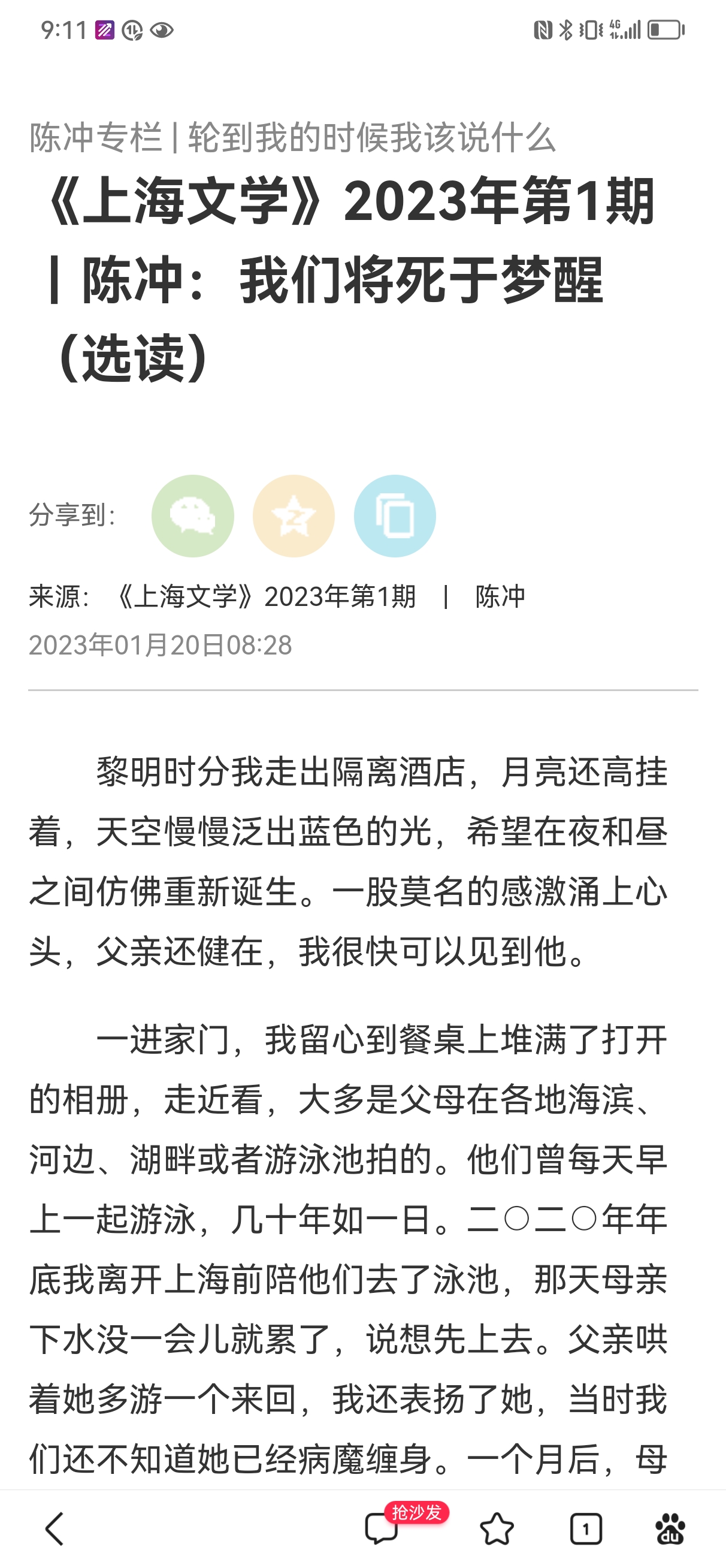Copy the article link
Image resolution: width=726 pixels, height=1568 pixels.
pos(394,515)
